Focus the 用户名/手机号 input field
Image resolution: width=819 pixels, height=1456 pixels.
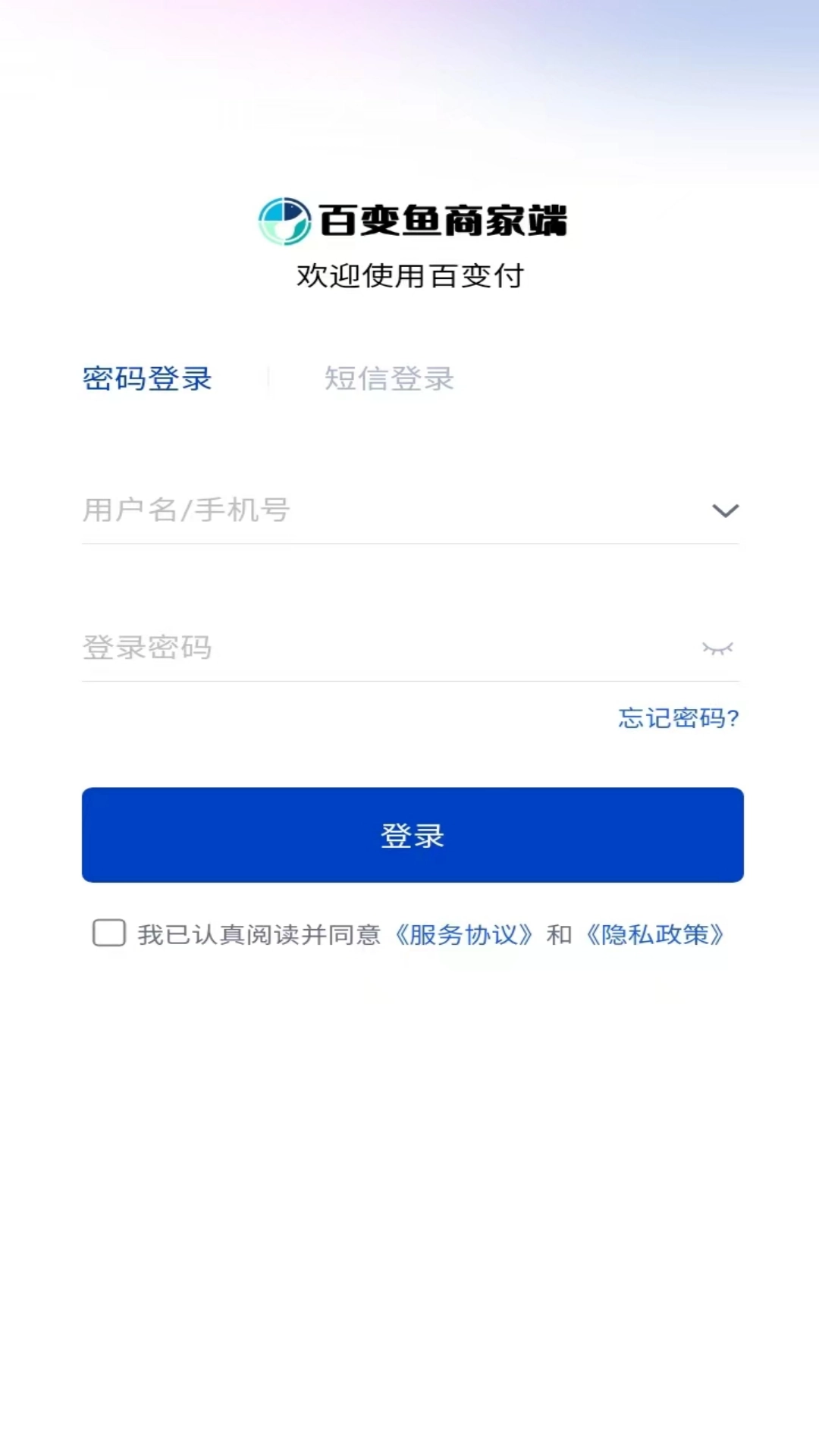pyautogui.click(x=379, y=510)
